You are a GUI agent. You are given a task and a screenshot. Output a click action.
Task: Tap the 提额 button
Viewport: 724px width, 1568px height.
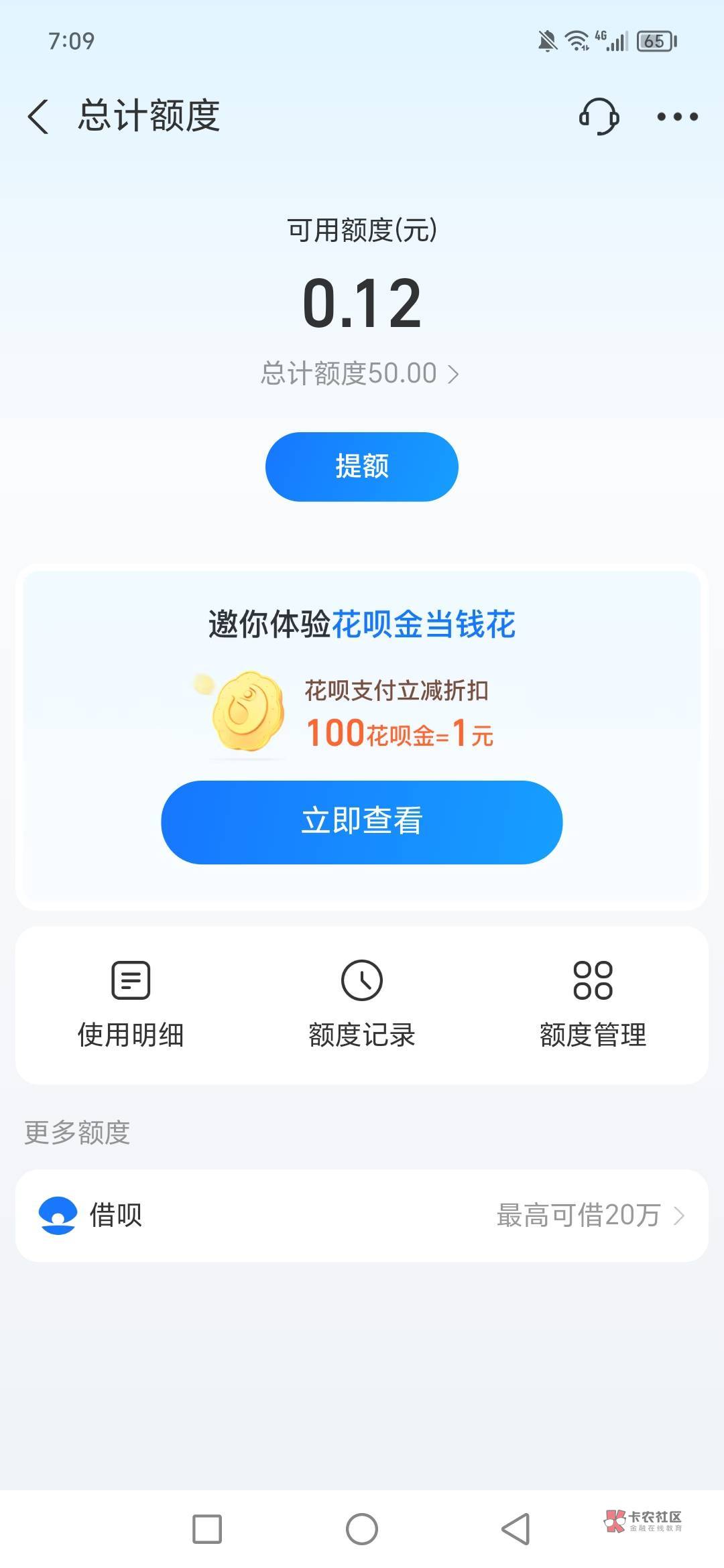point(362,466)
